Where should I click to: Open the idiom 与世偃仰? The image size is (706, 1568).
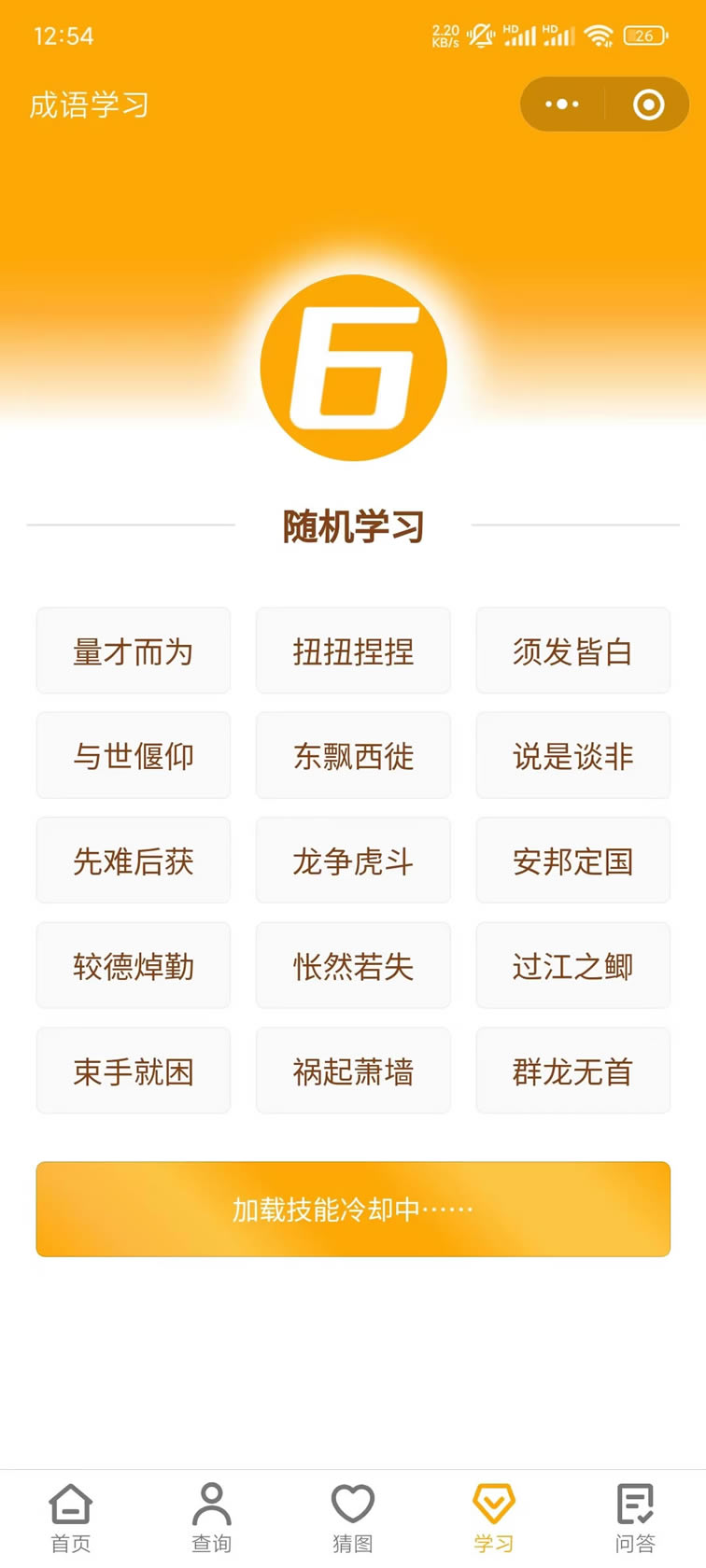tap(134, 756)
